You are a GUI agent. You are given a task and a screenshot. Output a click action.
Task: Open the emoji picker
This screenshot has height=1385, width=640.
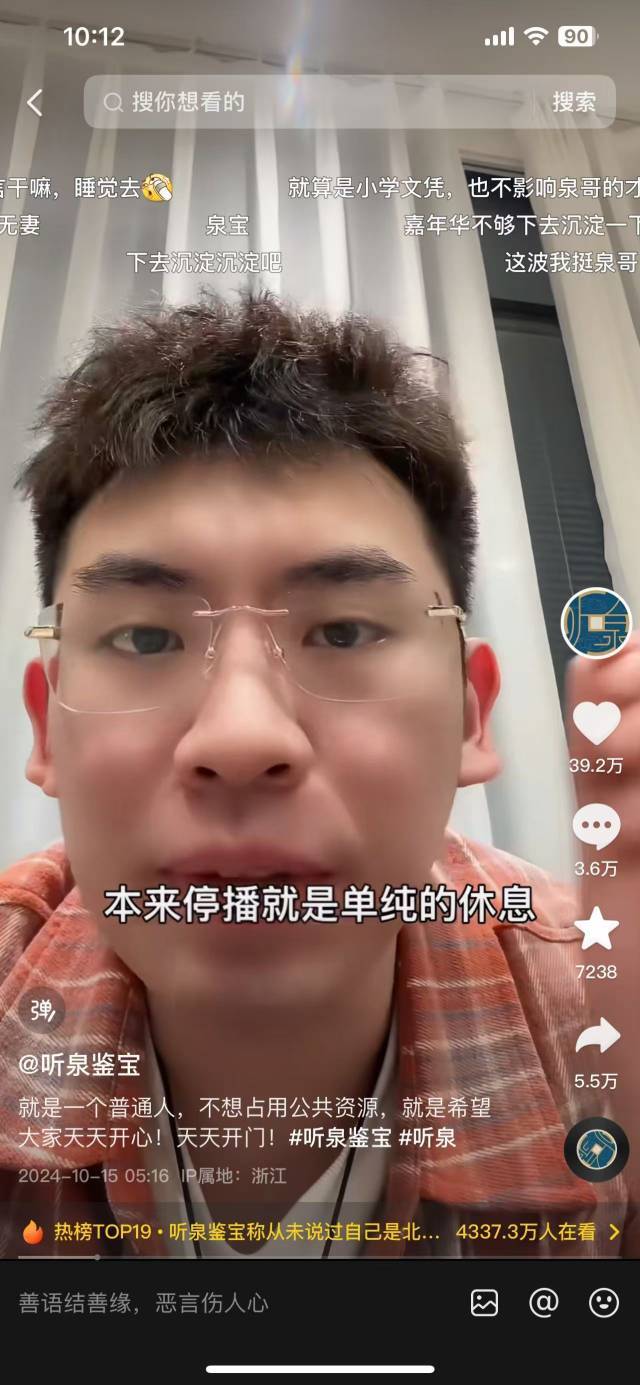pyautogui.click(x=603, y=1302)
